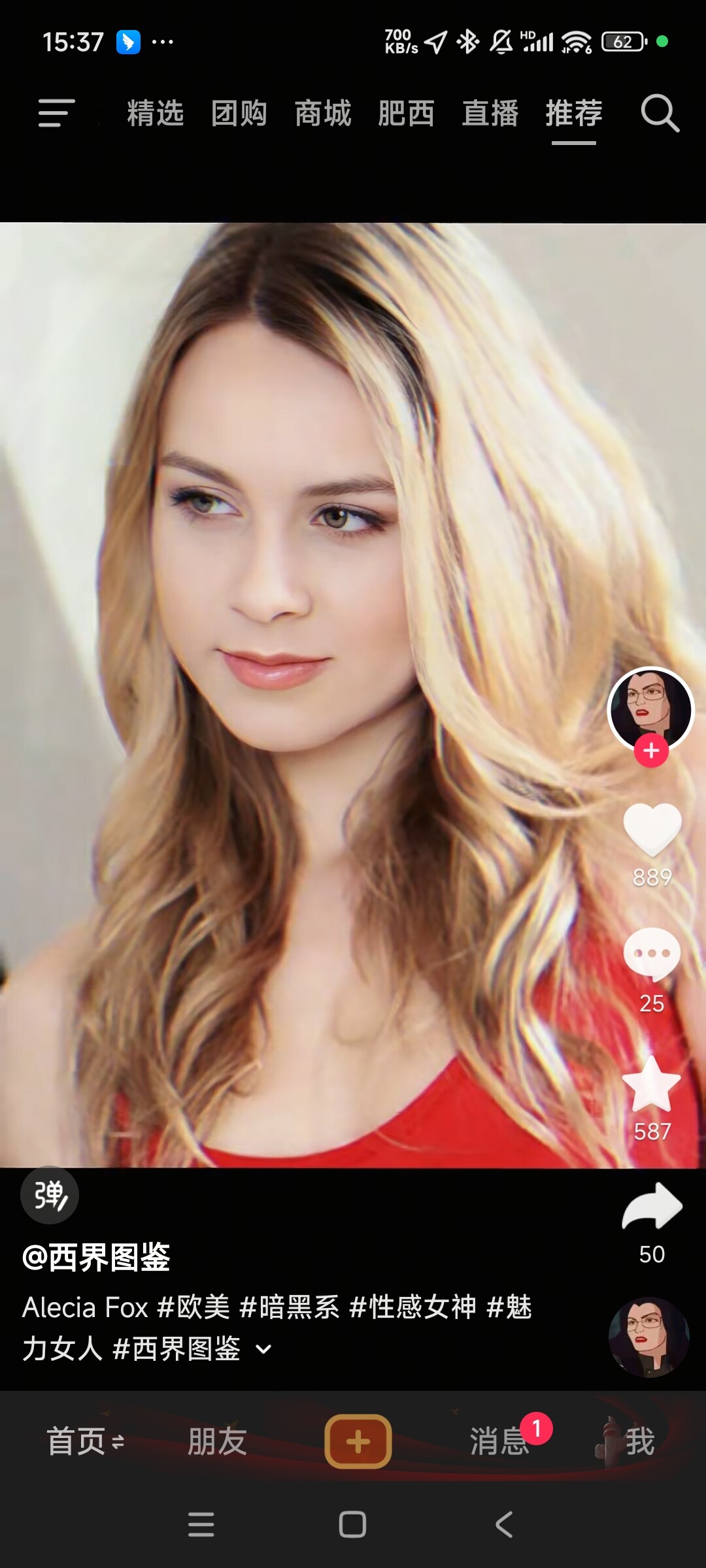Create a new post with plus button
Screen dimensions: 706x1568
point(358,1441)
